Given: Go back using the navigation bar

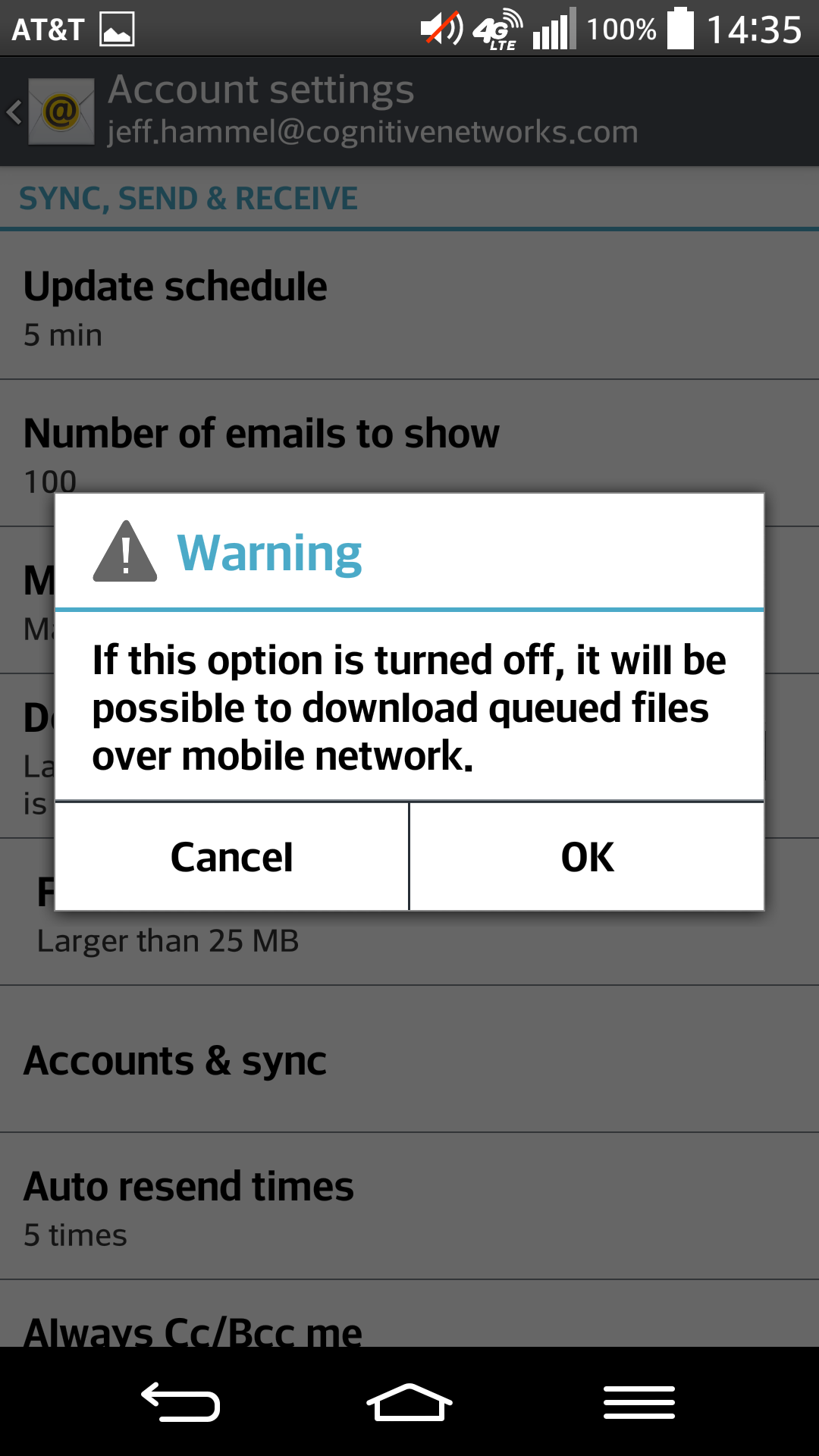Looking at the screenshot, I should tap(180, 1402).
